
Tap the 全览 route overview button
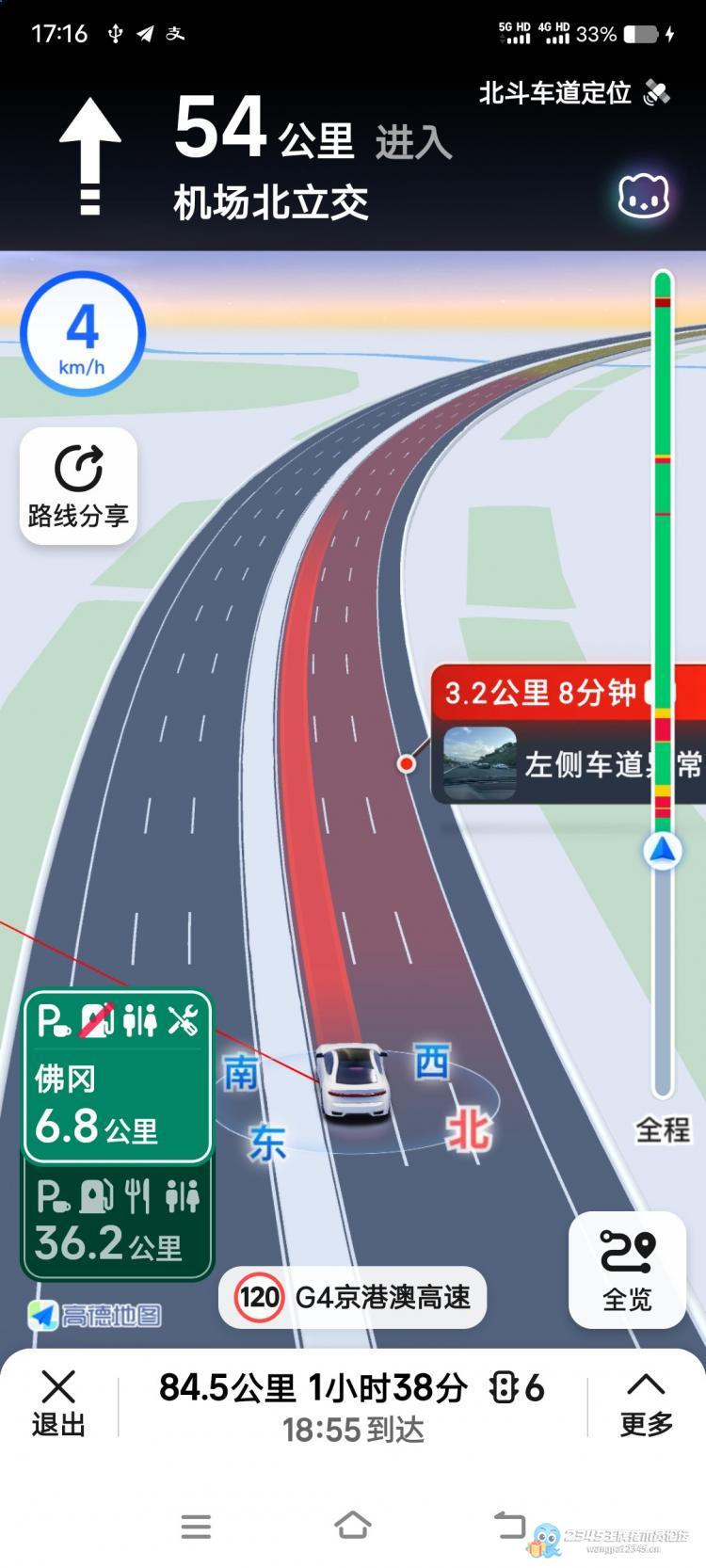click(627, 1269)
